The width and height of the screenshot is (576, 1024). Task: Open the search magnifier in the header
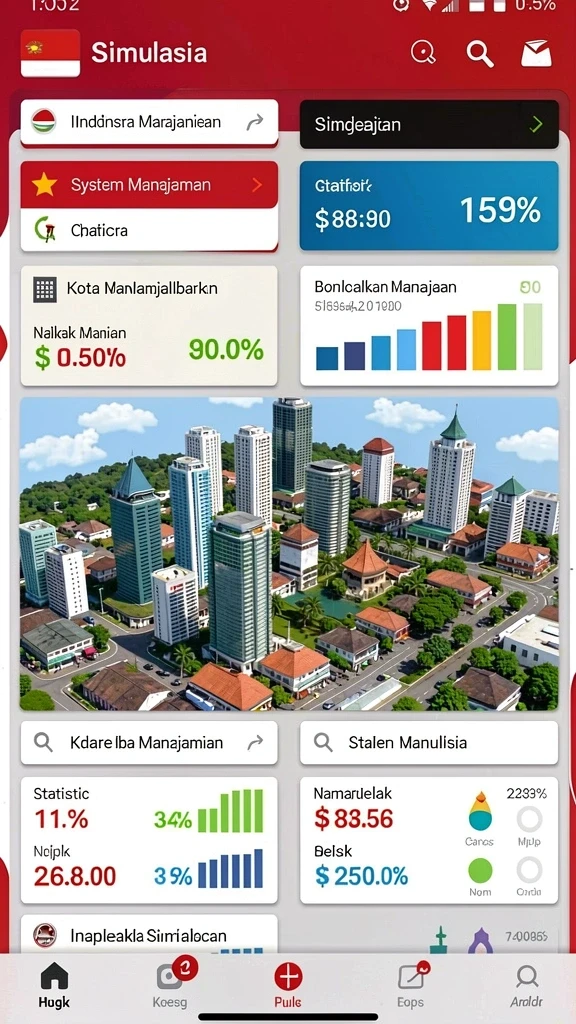pos(479,54)
